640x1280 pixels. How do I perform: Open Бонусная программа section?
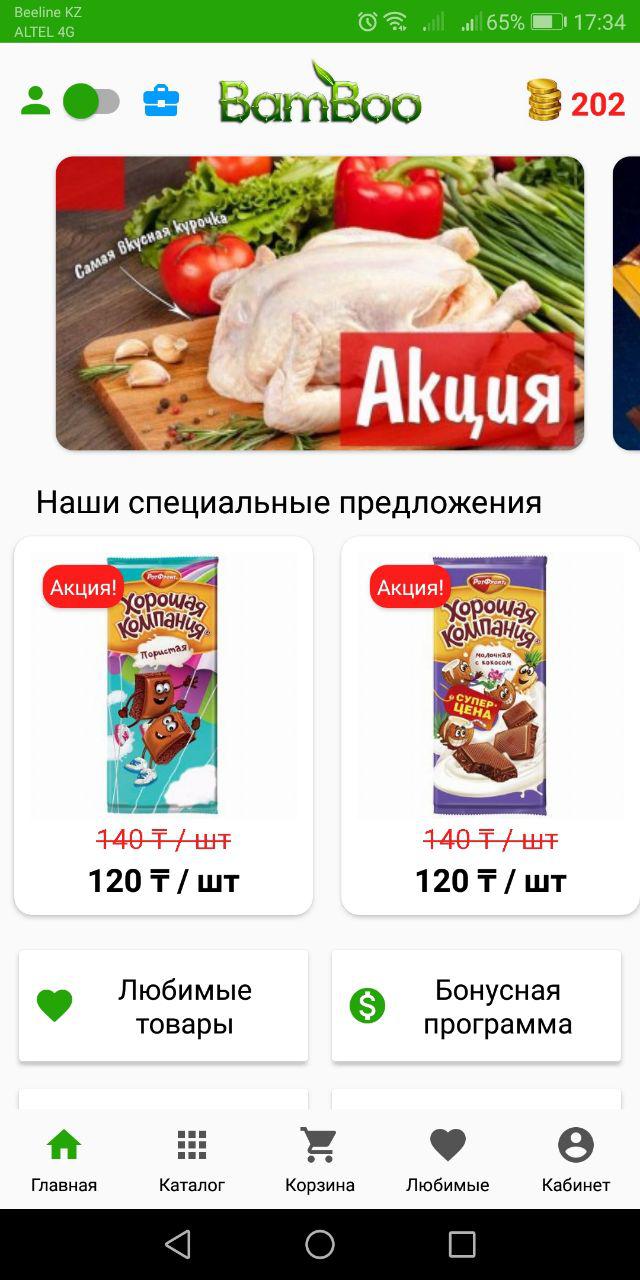476,1006
